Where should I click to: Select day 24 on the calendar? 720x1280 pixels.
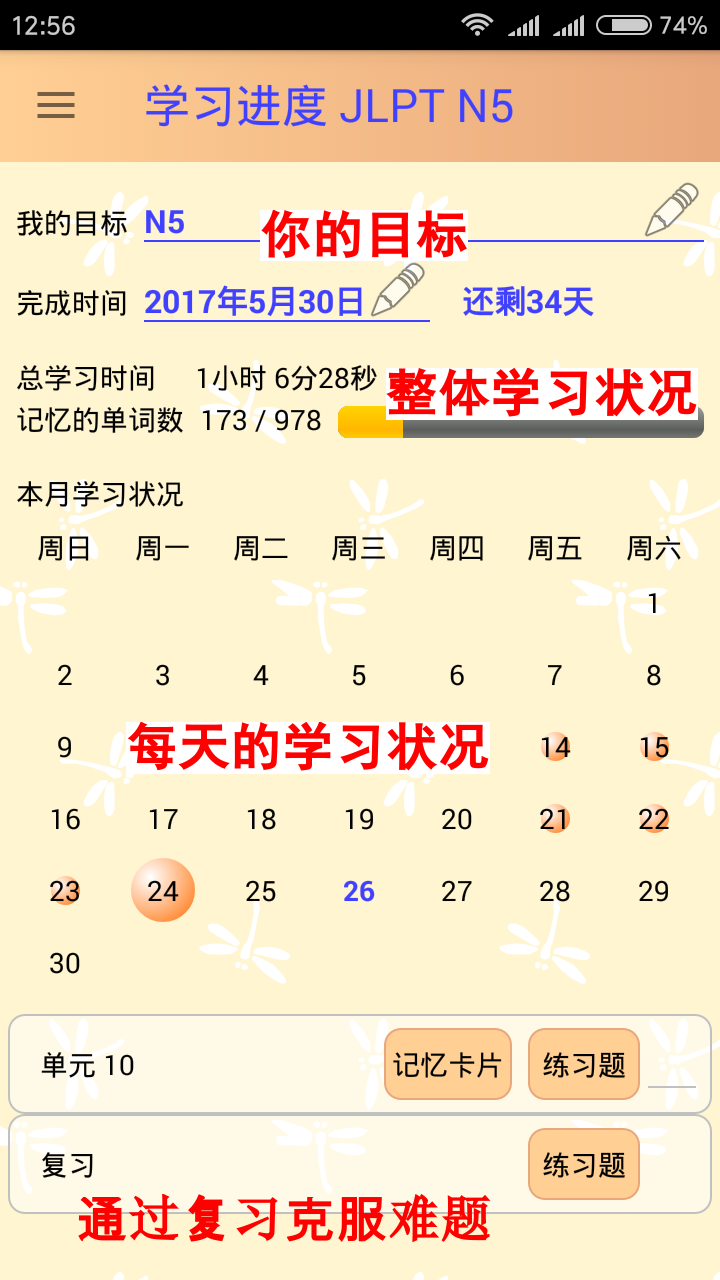[163, 890]
